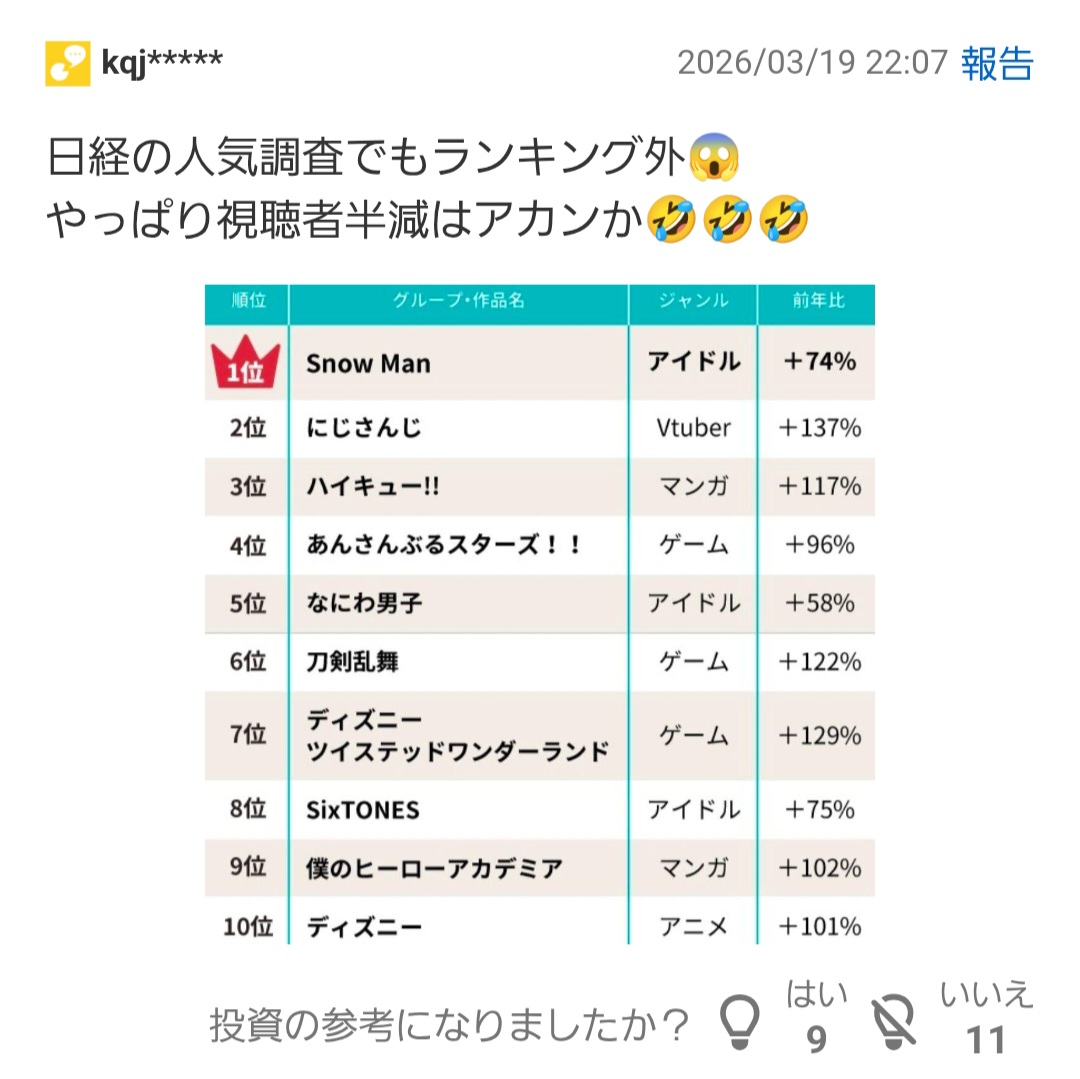Open user kqj***** profile
This screenshot has height=1079, width=1080.
161,64
